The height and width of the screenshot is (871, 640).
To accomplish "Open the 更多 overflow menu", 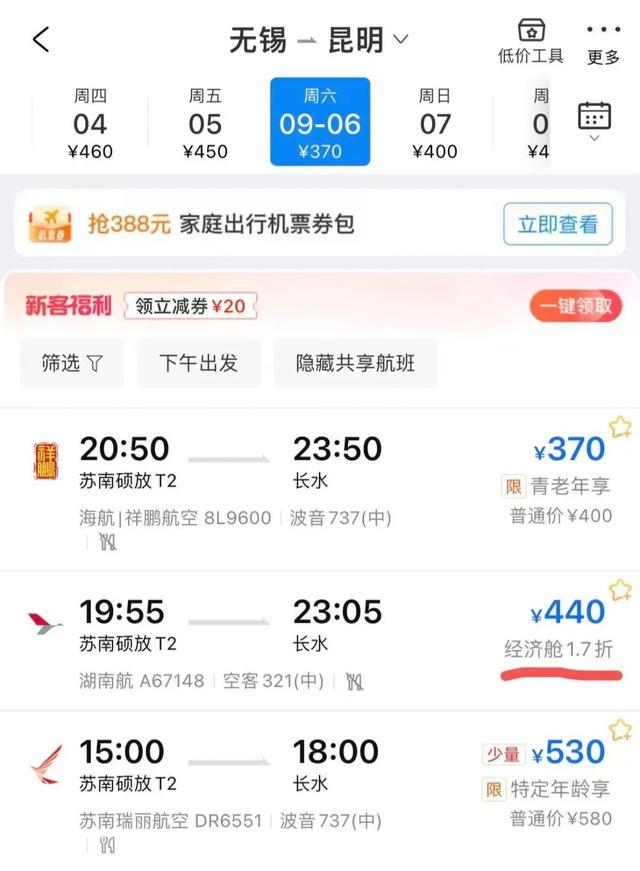I will coord(603,41).
